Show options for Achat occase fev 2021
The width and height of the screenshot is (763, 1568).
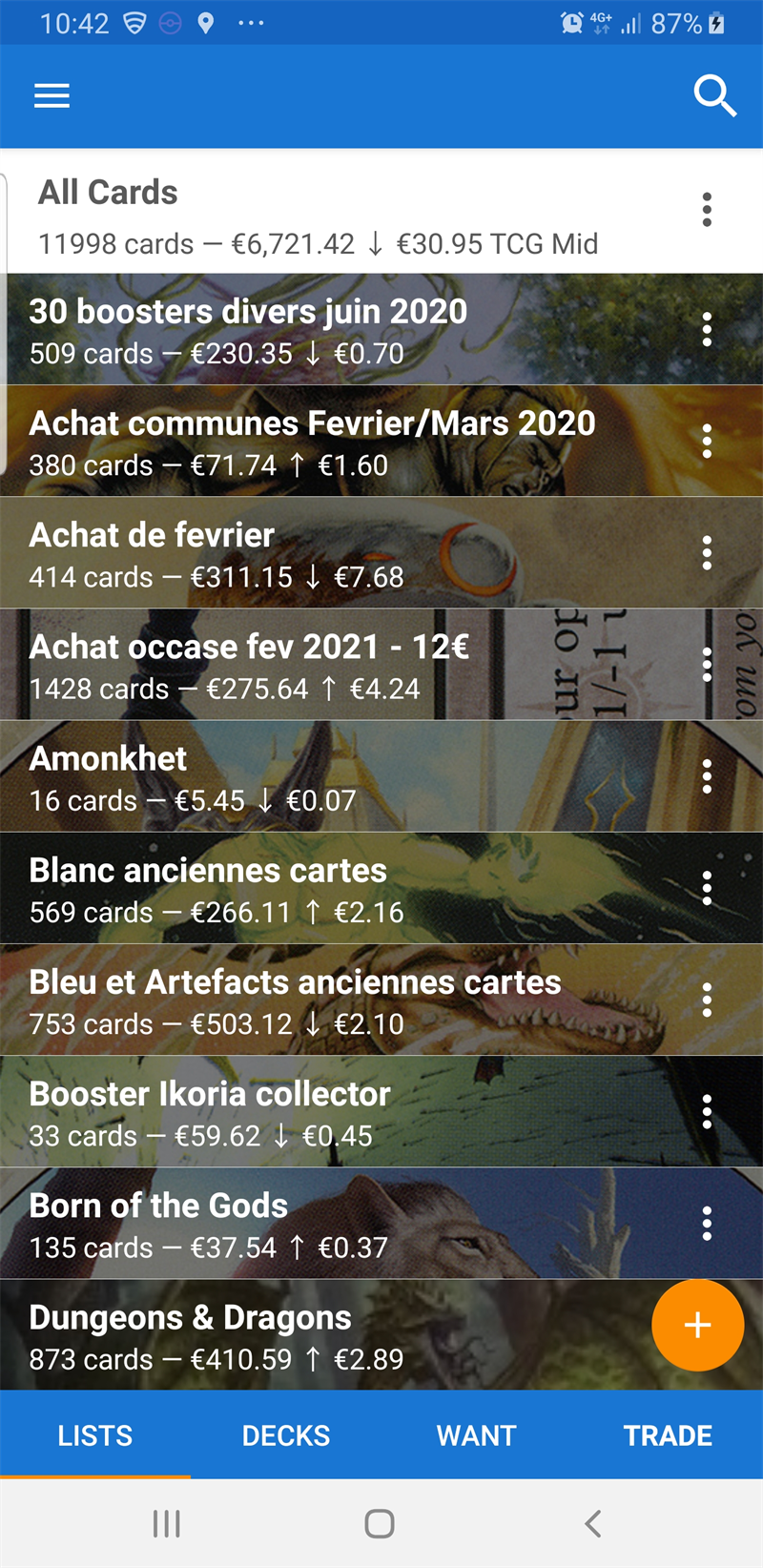(707, 665)
